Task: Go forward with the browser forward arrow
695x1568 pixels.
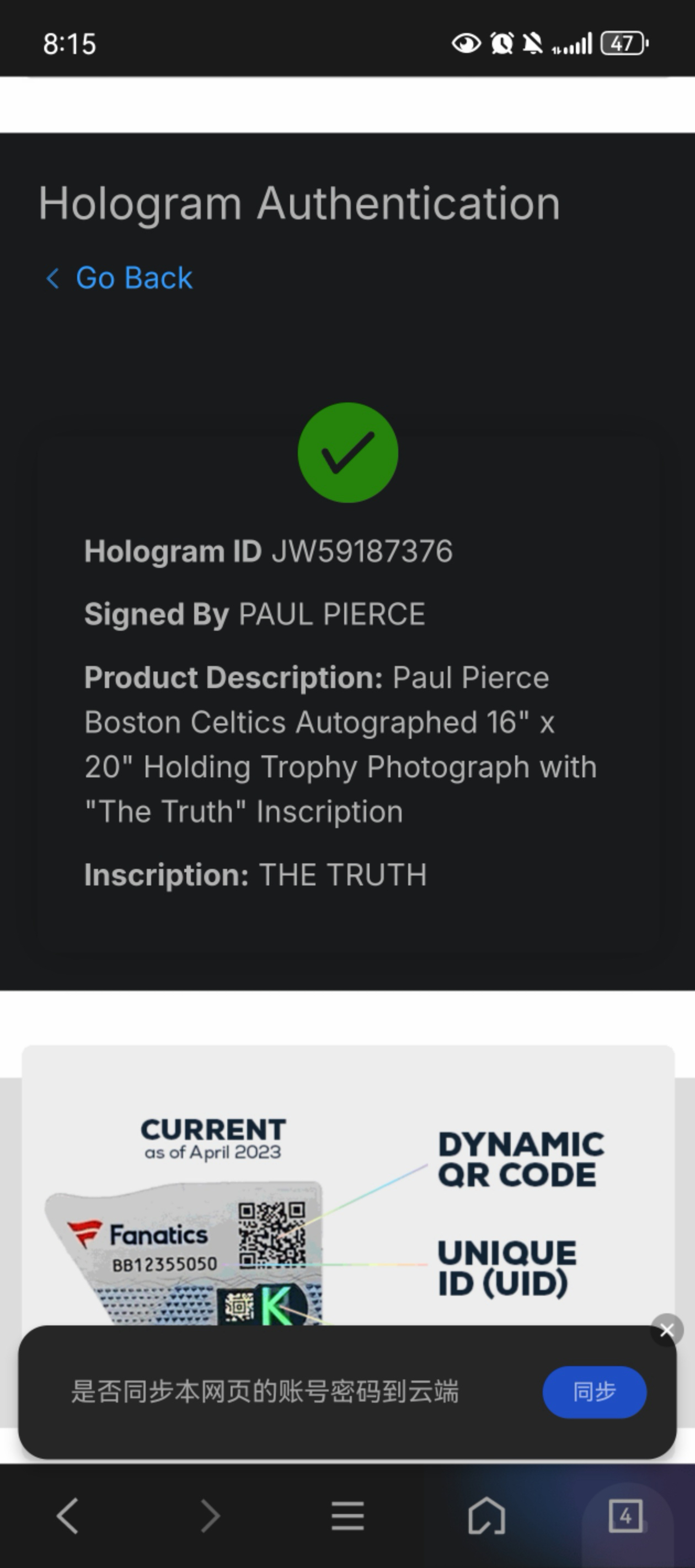Action: point(210,1515)
